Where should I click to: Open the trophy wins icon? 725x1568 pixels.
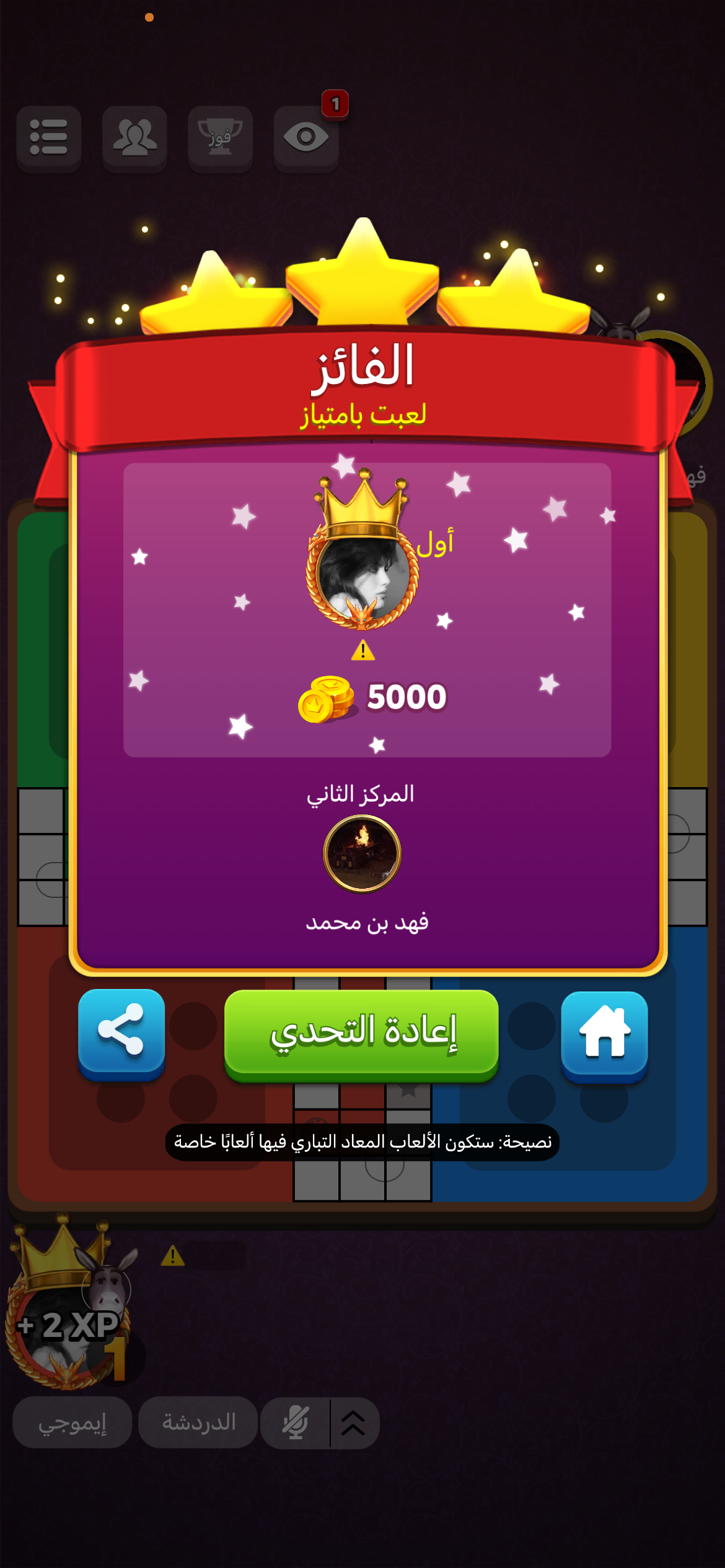tap(220, 137)
